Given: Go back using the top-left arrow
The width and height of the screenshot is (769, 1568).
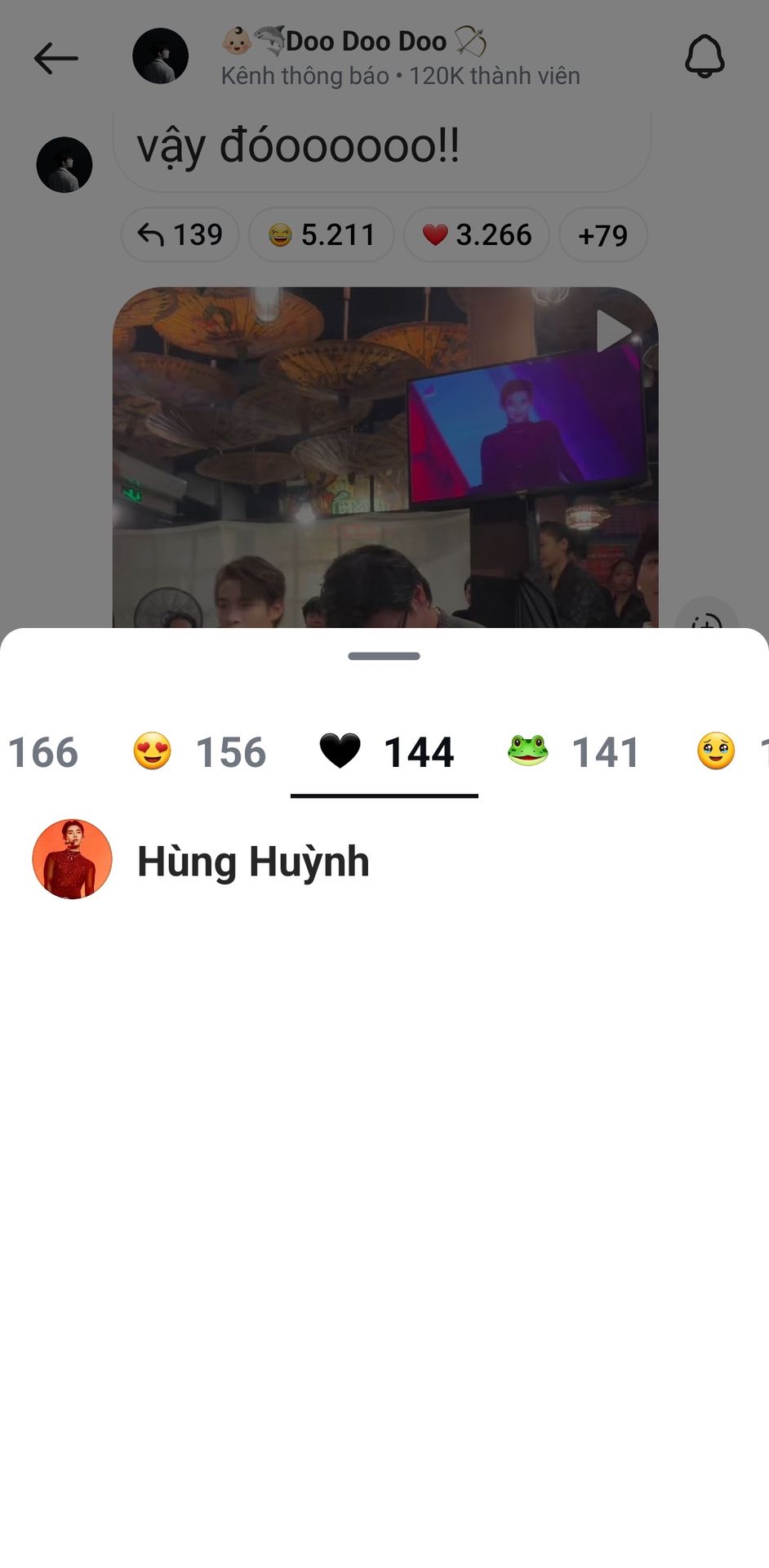Looking at the screenshot, I should tap(56, 58).
